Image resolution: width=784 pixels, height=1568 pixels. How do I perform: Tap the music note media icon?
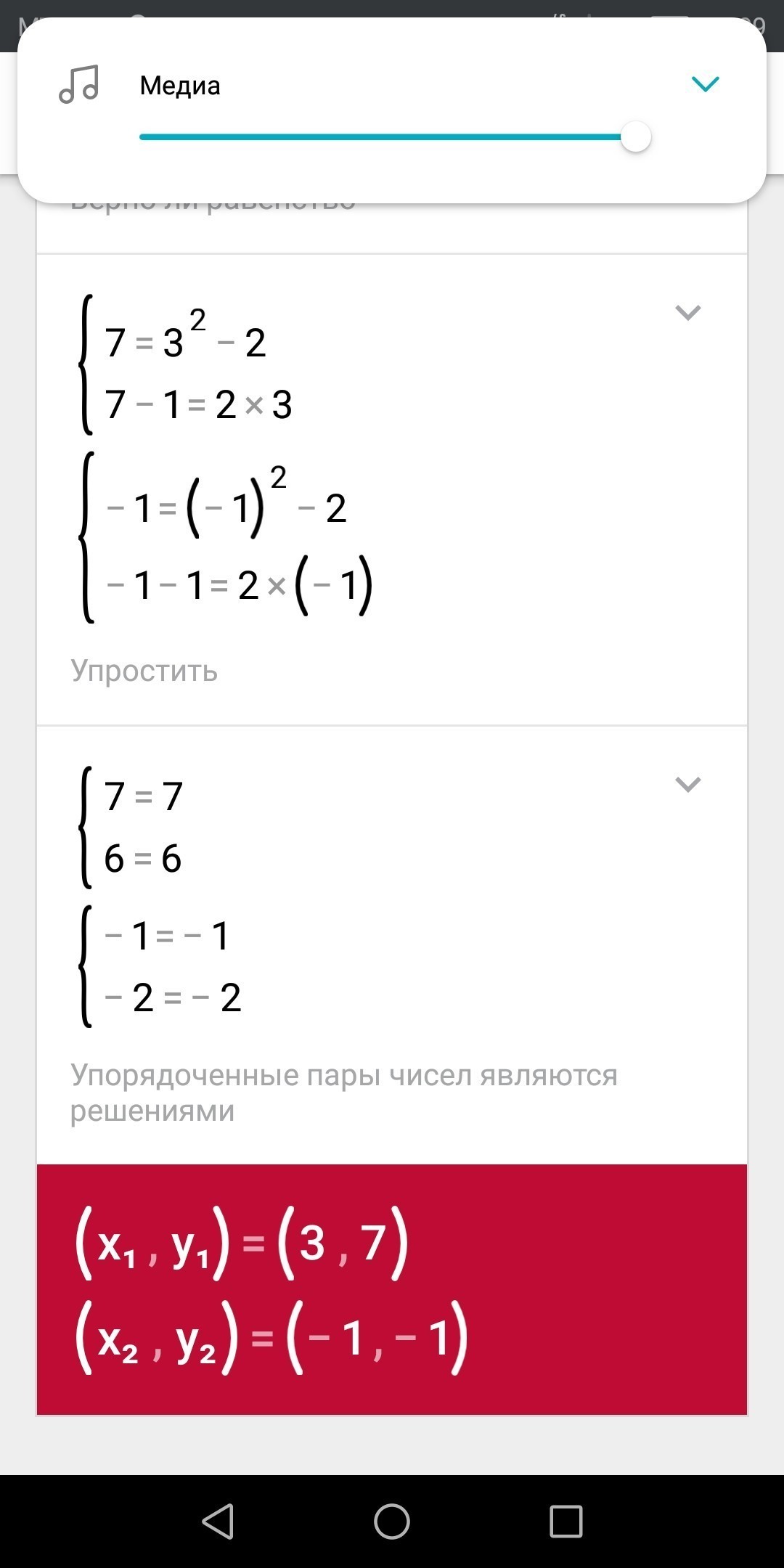tap(78, 84)
